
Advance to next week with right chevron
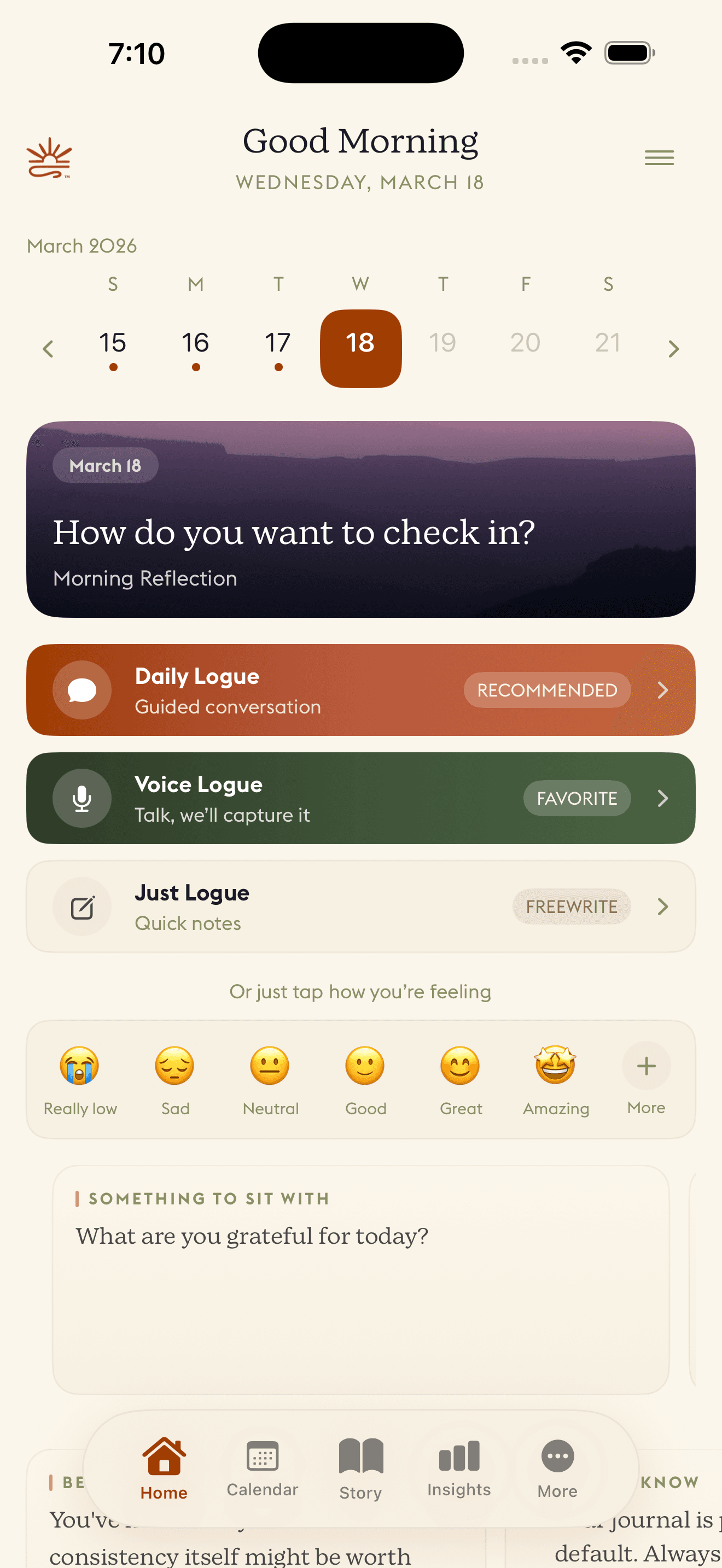coord(673,348)
